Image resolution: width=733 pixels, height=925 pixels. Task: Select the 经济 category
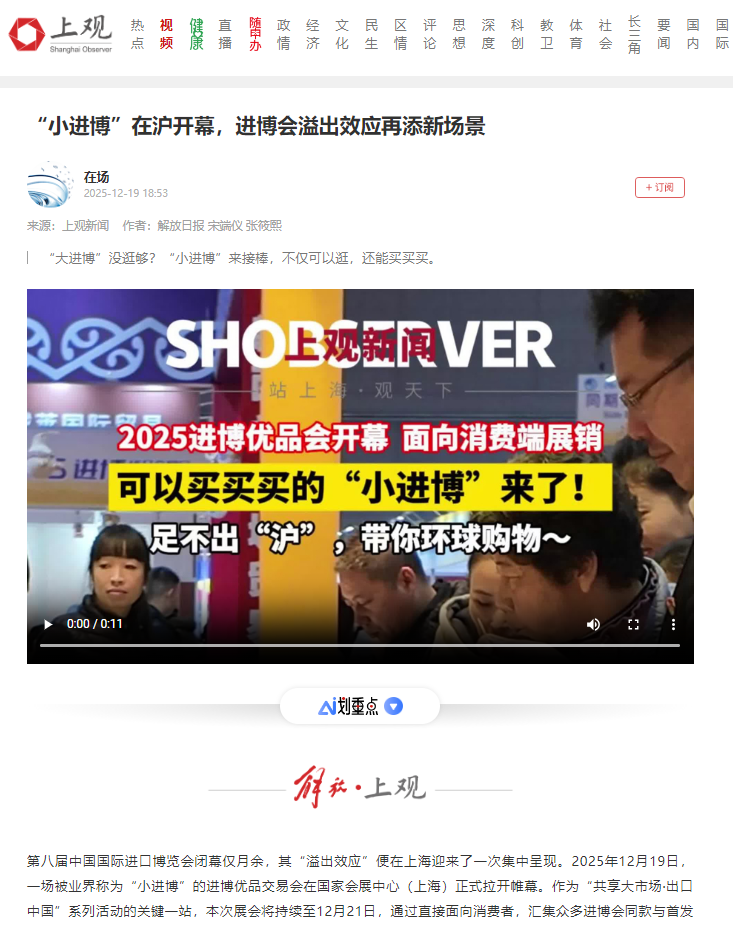(313, 34)
